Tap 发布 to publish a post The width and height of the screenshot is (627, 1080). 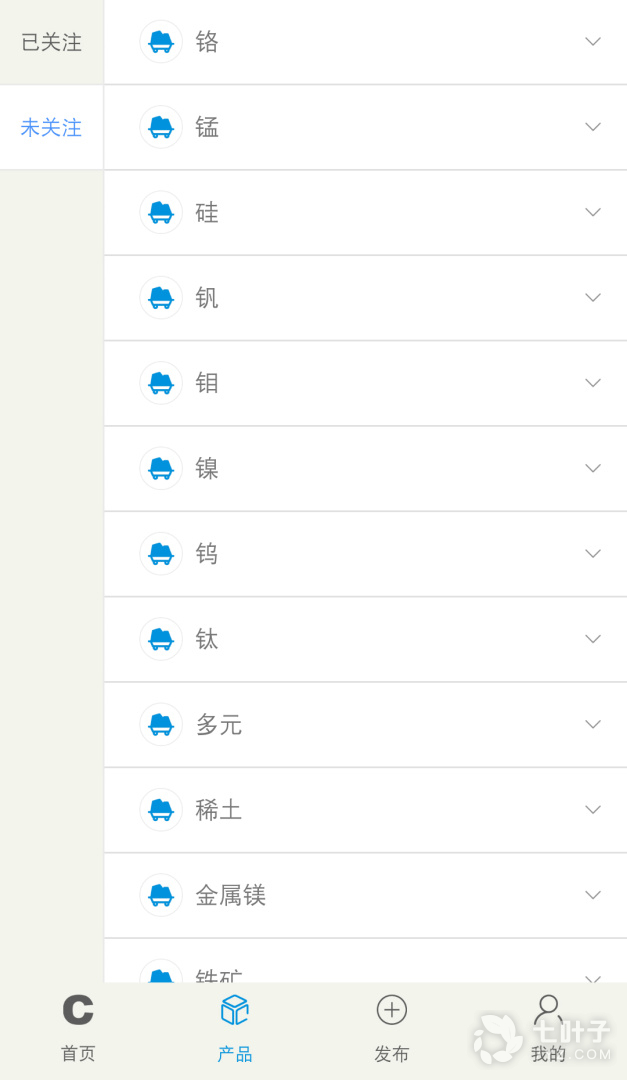click(391, 1029)
